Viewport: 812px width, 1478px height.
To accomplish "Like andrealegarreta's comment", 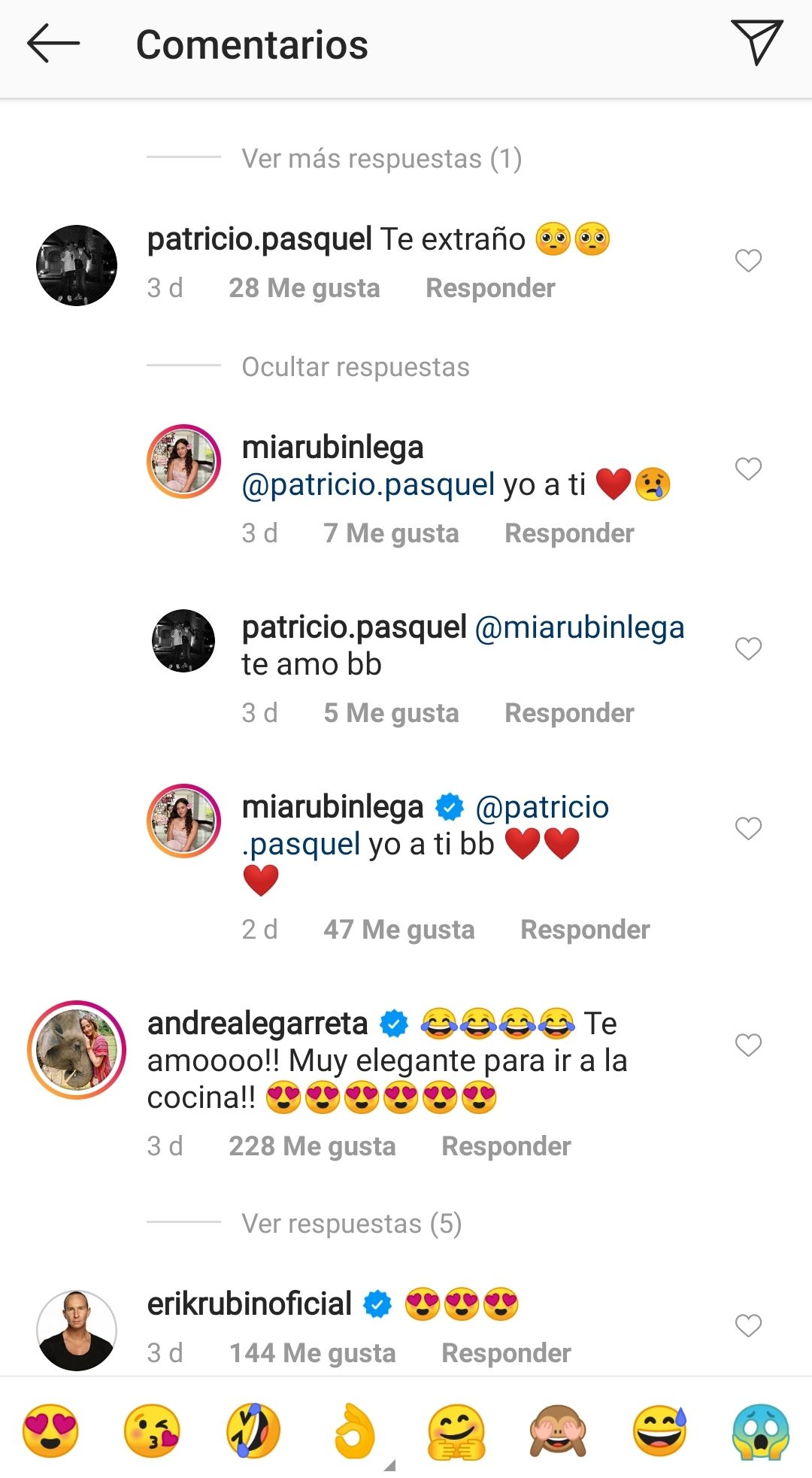I will pyautogui.click(x=748, y=1045).
